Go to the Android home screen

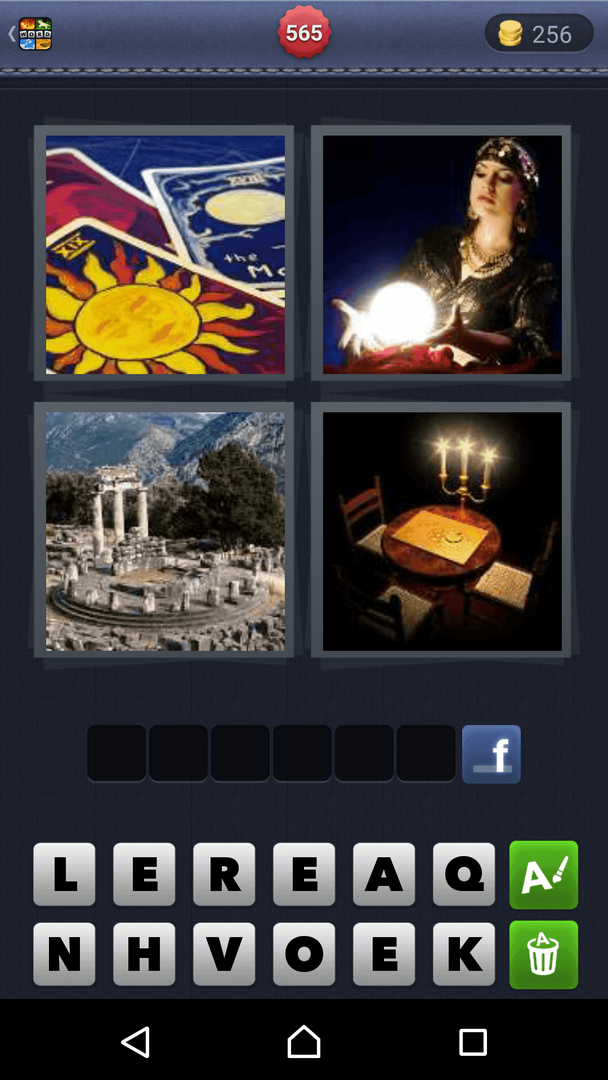[x=304, y=1042]
